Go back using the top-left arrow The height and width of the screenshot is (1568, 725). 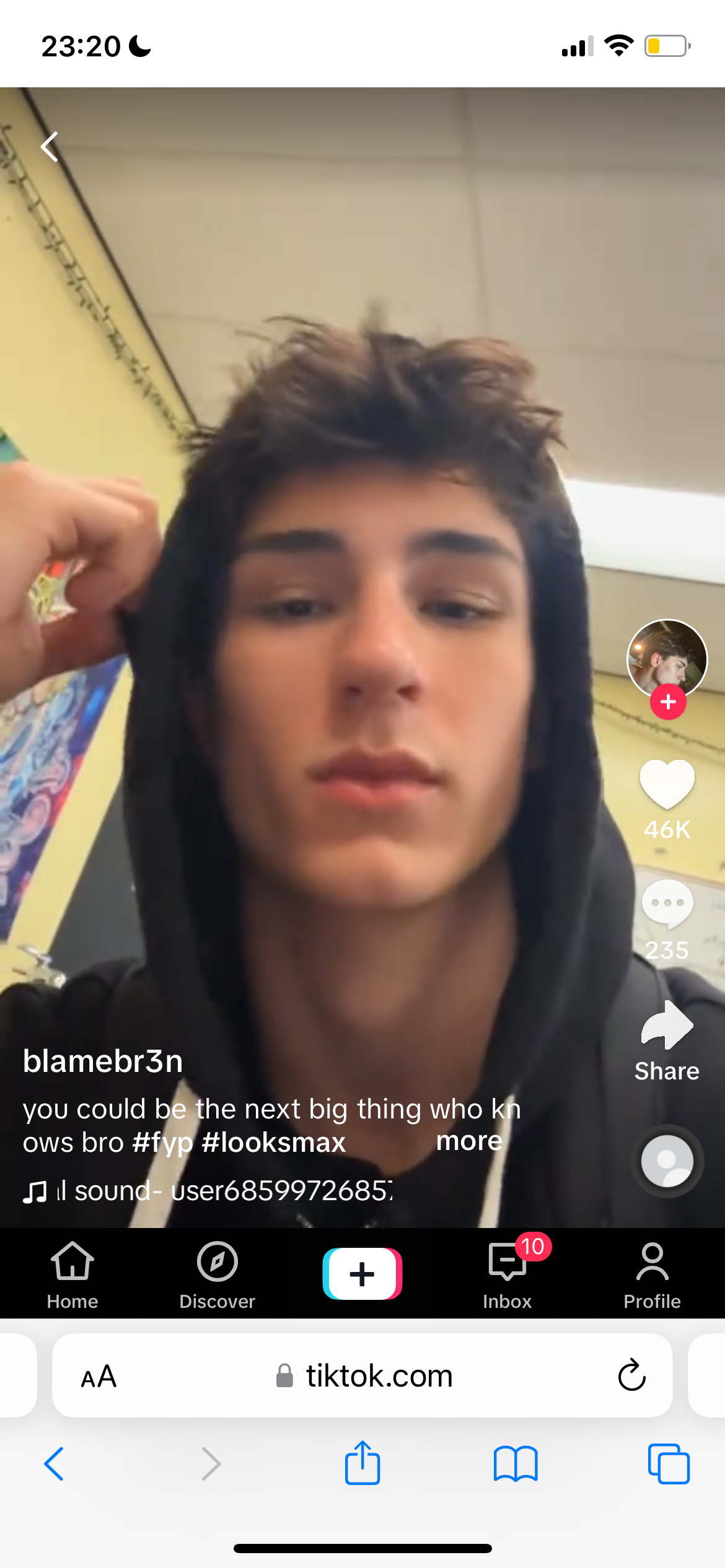(x=50, y=147)
